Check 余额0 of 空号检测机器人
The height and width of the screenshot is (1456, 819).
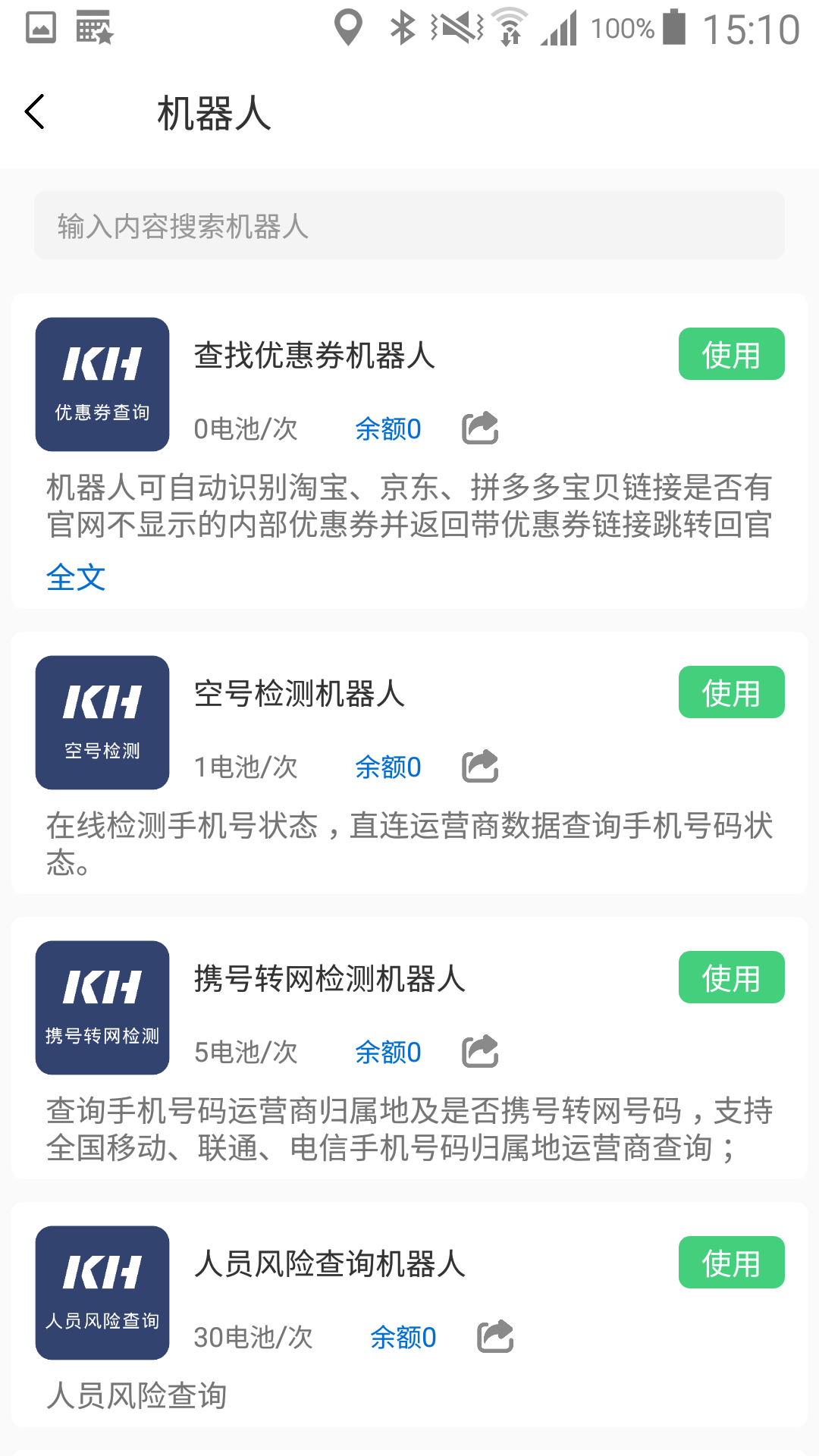click(x=388, y=767)
